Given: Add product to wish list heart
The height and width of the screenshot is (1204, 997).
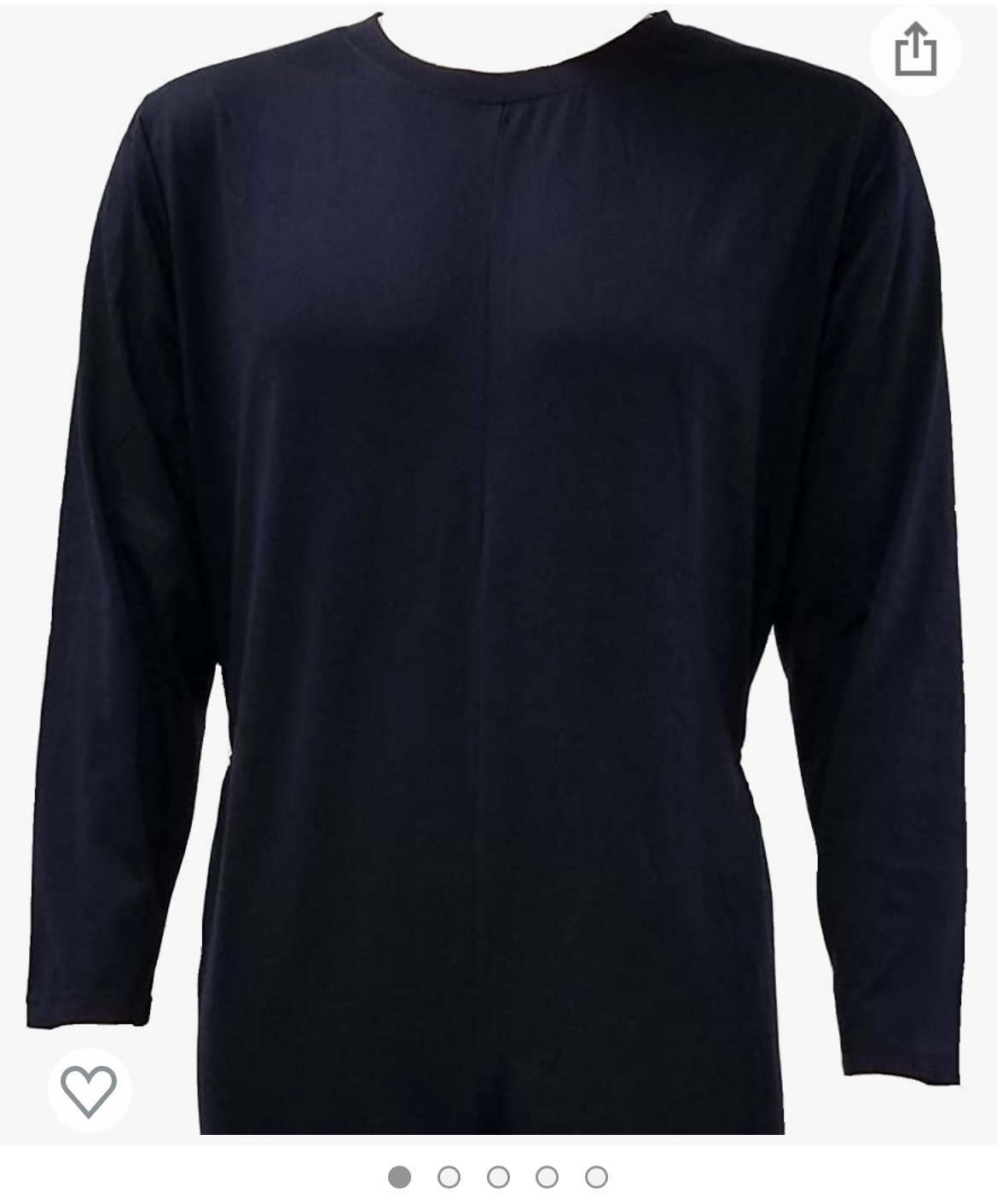Looking at the screenshot, I should point(89,1091).
